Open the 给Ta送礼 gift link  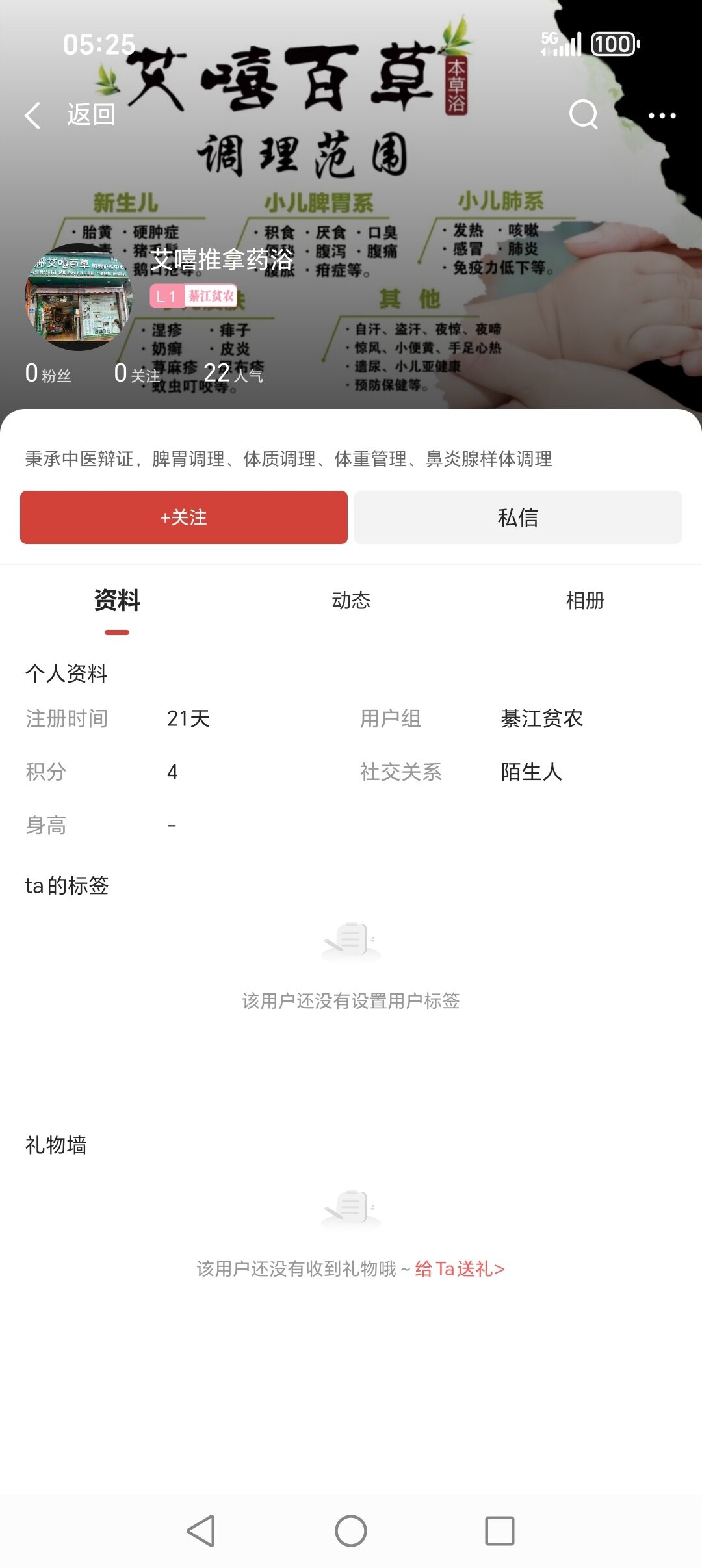coord(460,1268)
